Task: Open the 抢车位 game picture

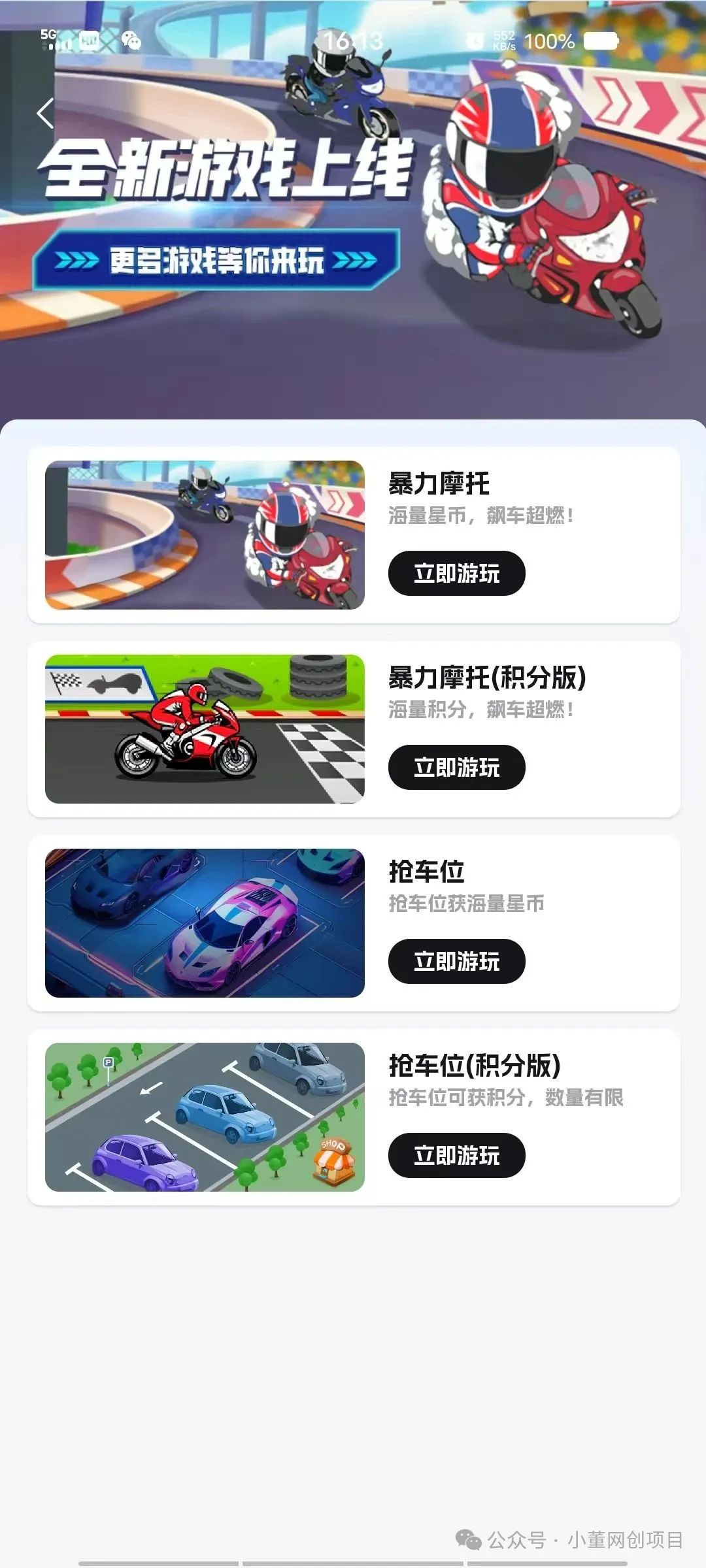Action: pyautogui.click(x=205, y=923)
